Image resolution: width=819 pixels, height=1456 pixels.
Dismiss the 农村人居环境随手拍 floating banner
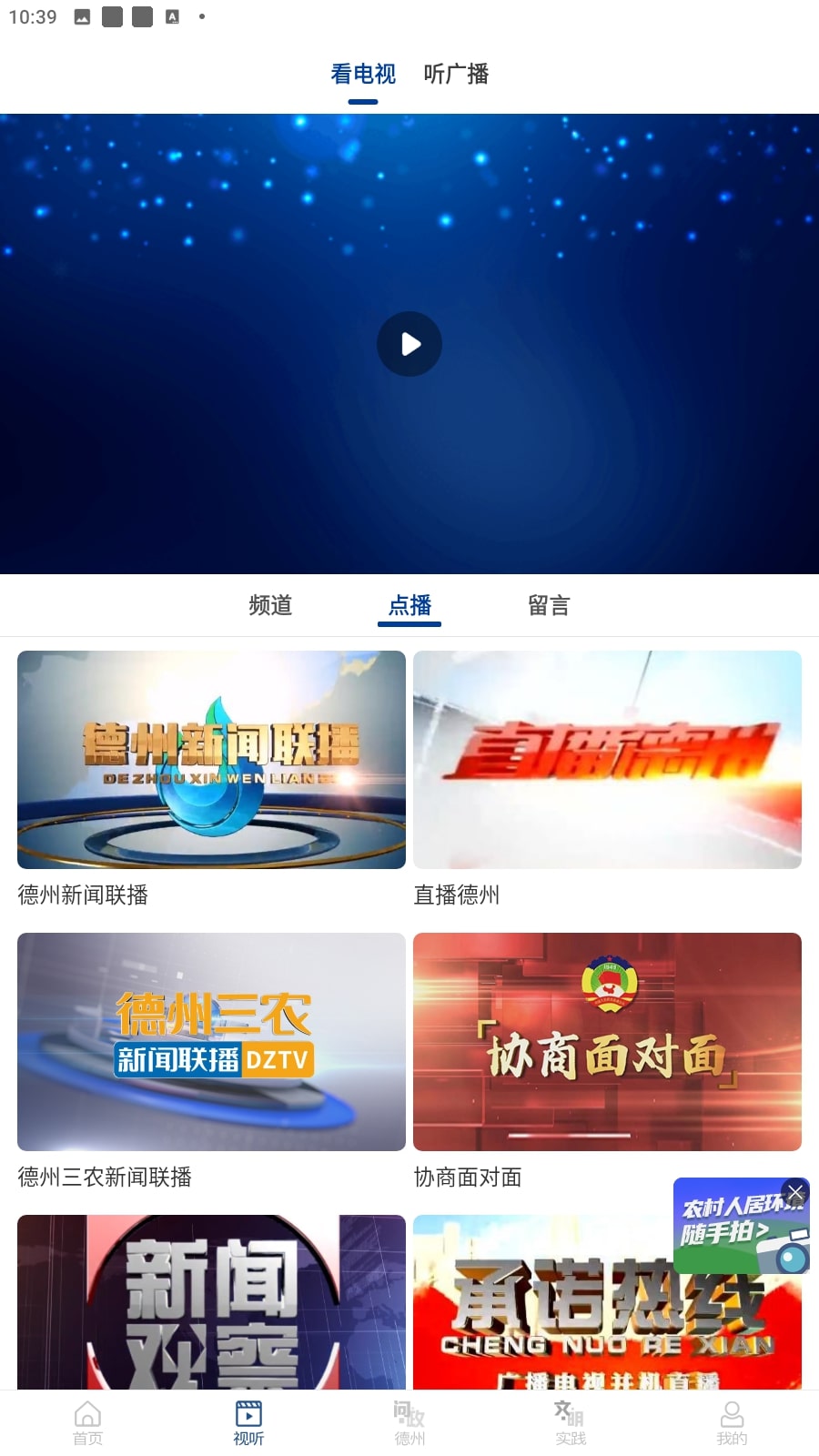pos(795,1192)
